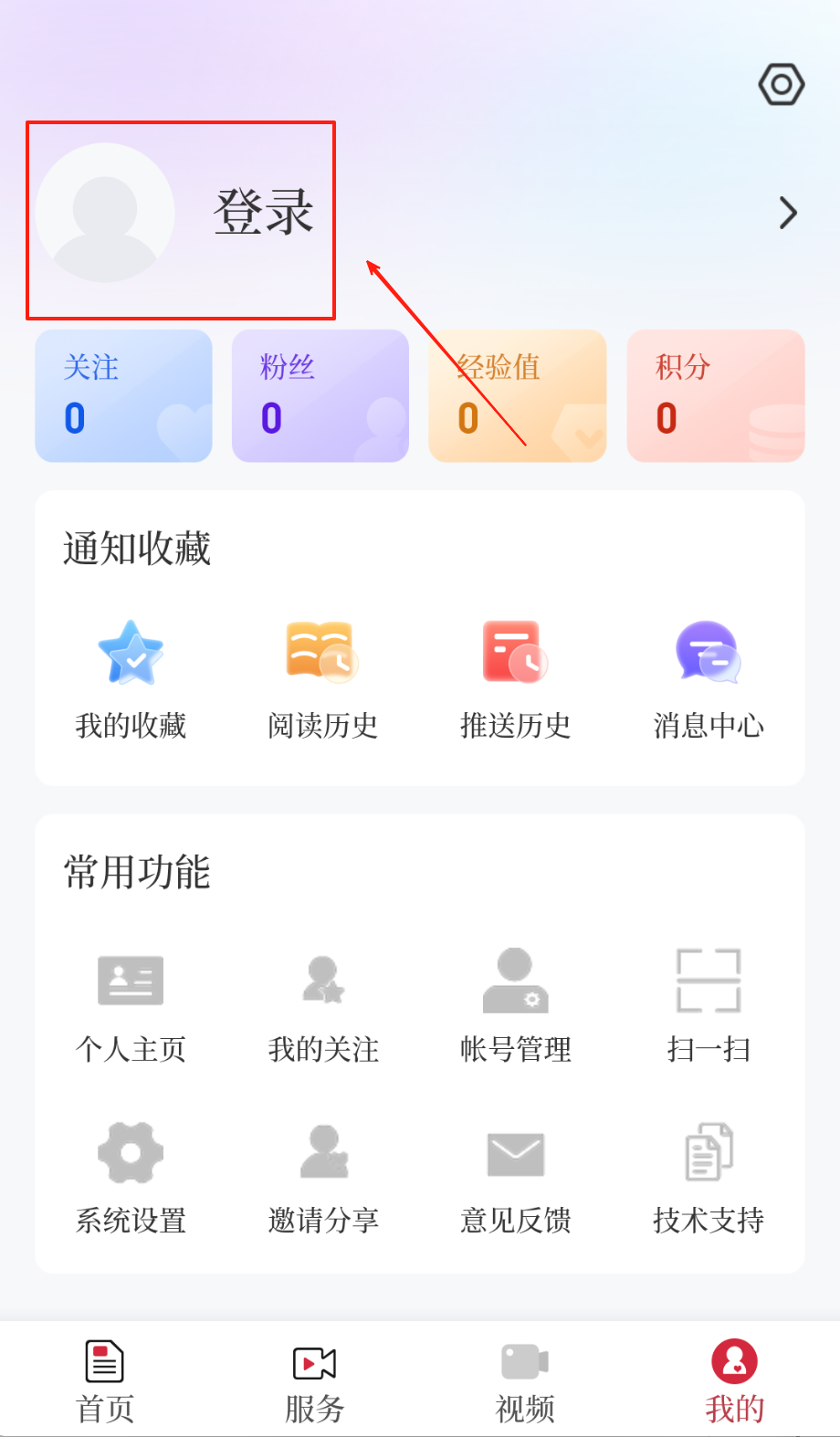Open the 关注 count card
The image size is (840, 1437).
tap(123, 395)
